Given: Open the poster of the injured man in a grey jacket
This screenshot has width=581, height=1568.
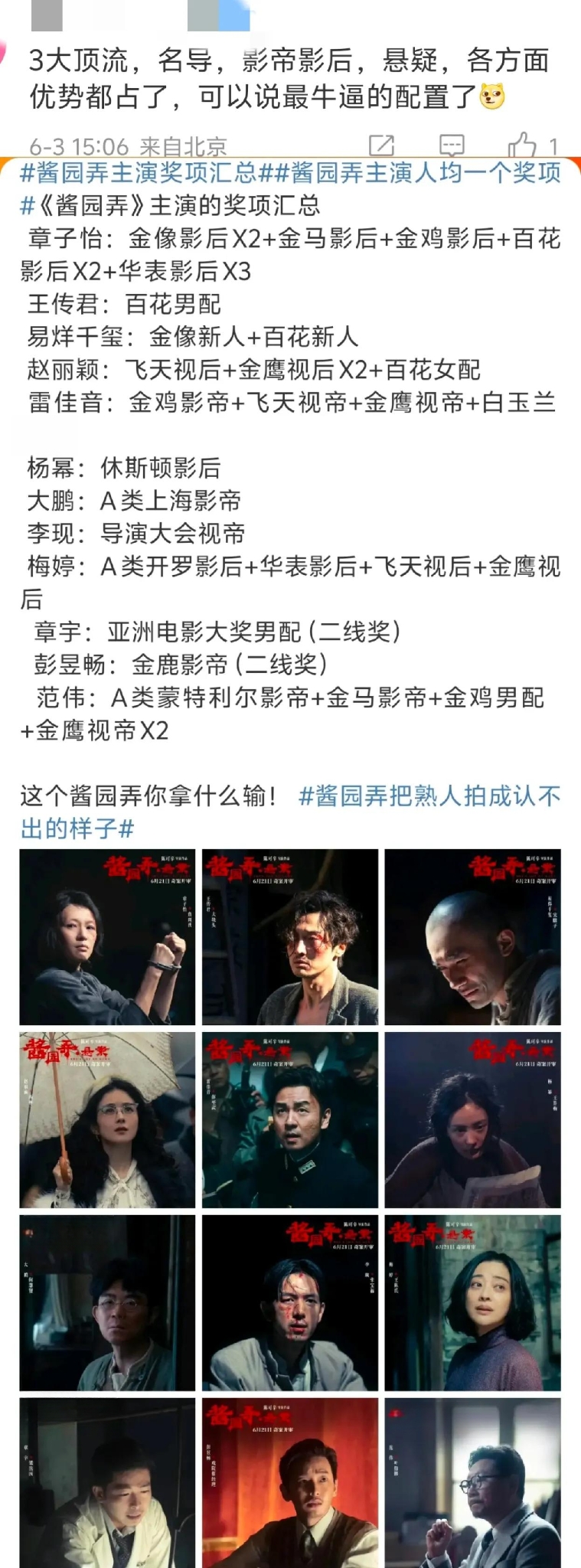Looking at the screenshot, I should coord(290,1302).
